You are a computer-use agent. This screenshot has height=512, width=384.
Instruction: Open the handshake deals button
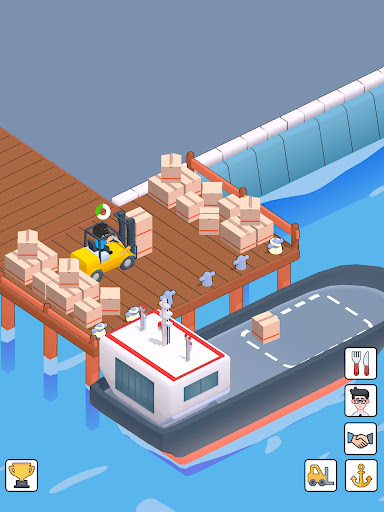click(x=361, y=439)
